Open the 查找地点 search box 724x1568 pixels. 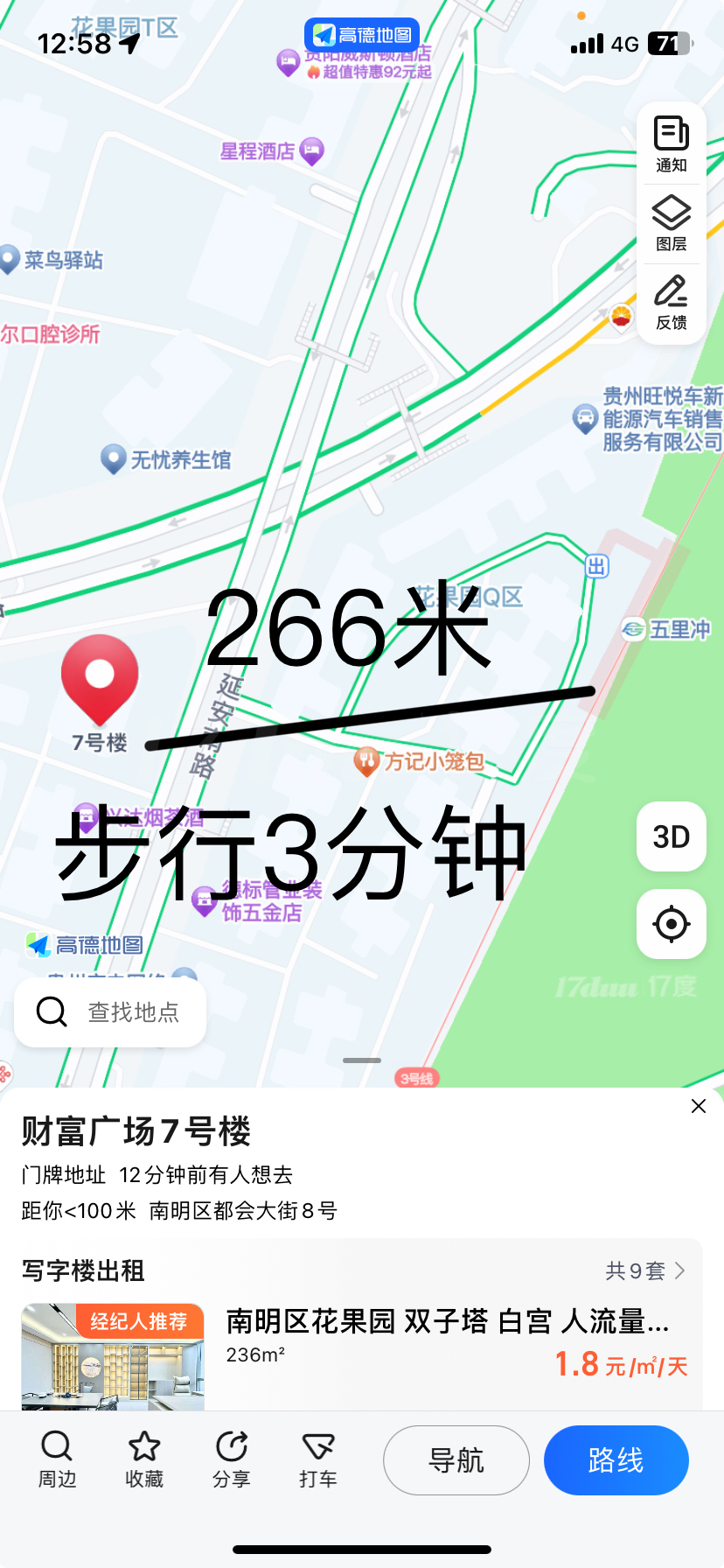(x=111, y=1012)
